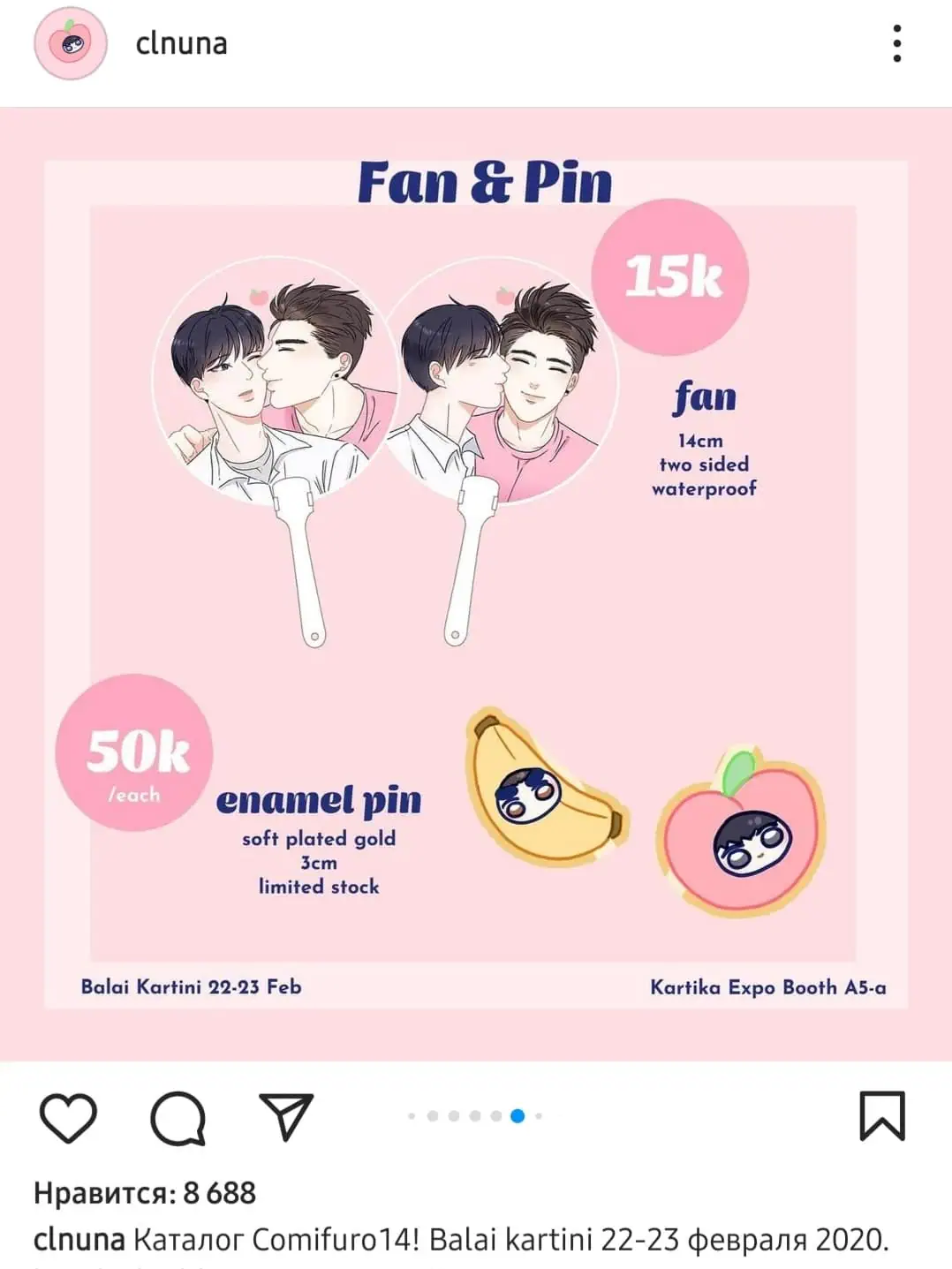Tap the clnuna username in the caption
This screenshot has width=952, height=1269.
[x=79, y=1240]
